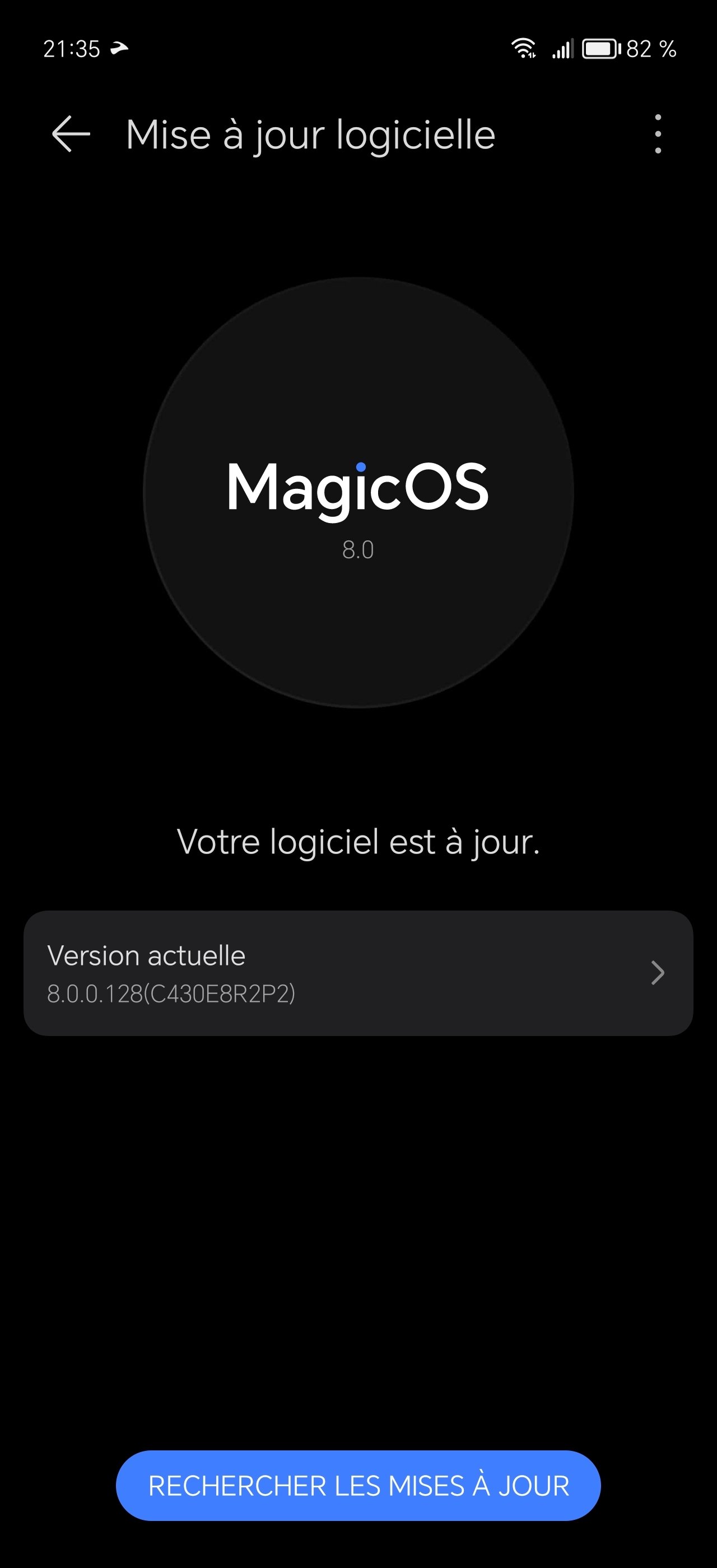717x1568 pixels.
Task: Expand Version actuelle details via the chevron
Action: pyautogui.click(x=659, y=973)
